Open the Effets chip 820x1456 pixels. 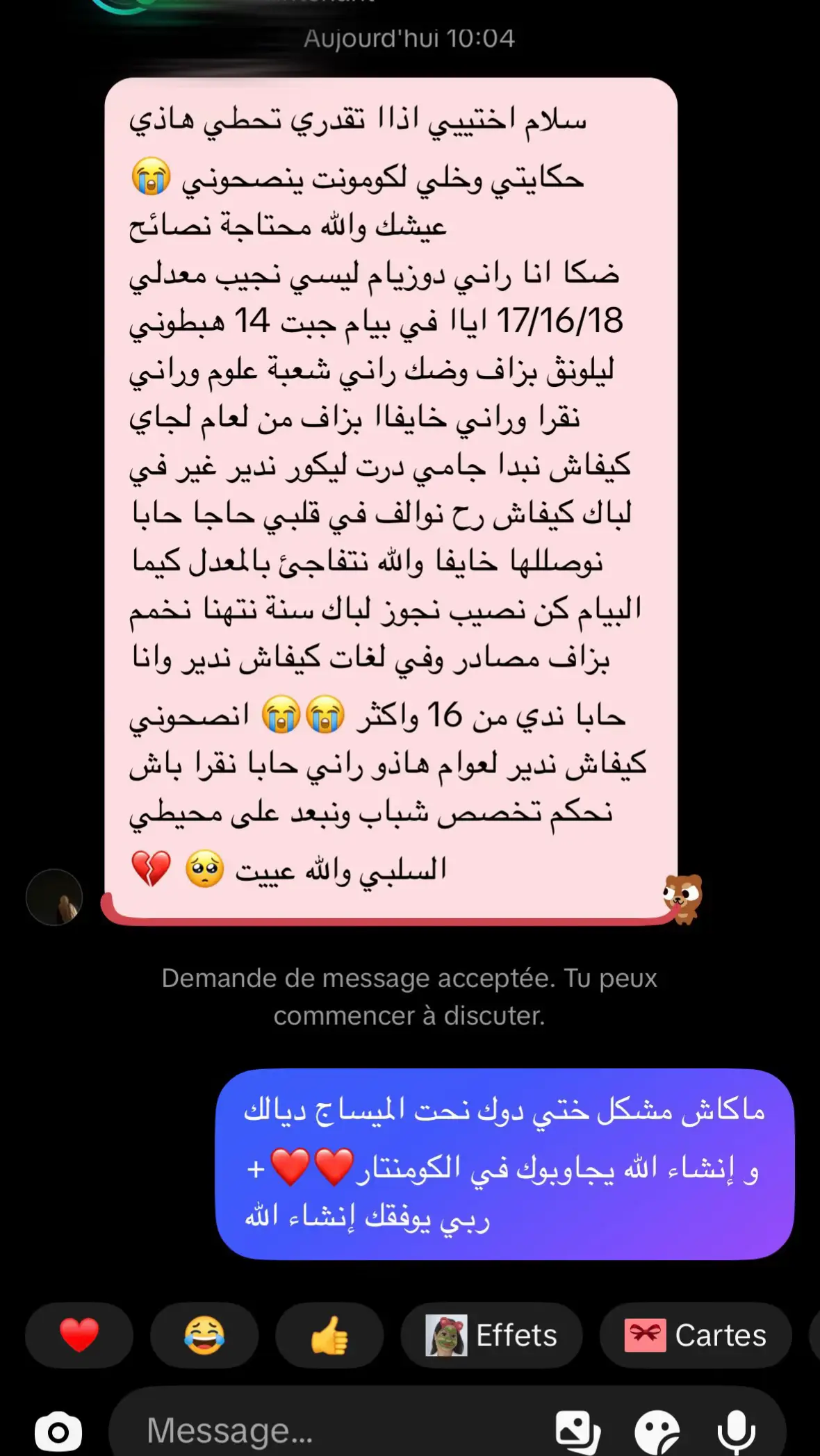tap(491, 1335)
